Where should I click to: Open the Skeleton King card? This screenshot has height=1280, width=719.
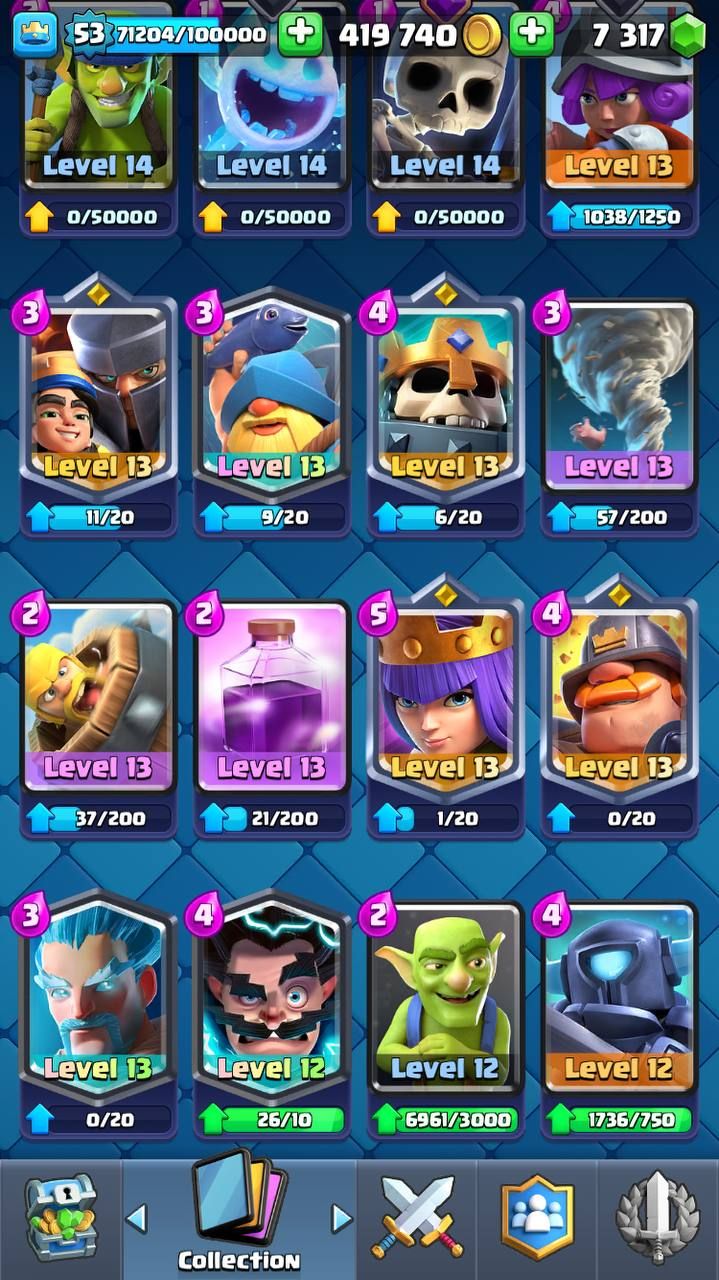(x=445, y=395)
